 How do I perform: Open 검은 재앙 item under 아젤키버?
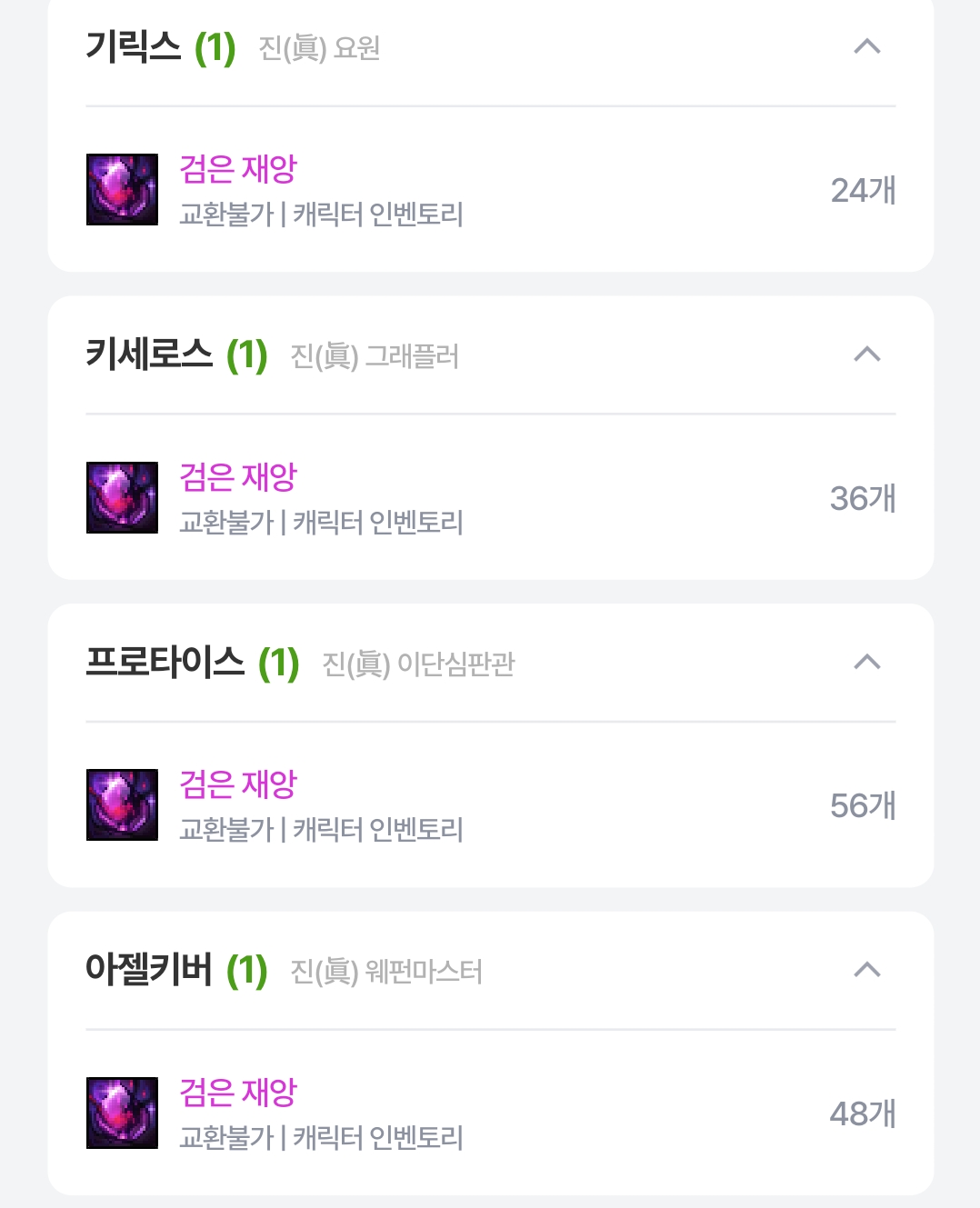click(x=238, y=1093)
